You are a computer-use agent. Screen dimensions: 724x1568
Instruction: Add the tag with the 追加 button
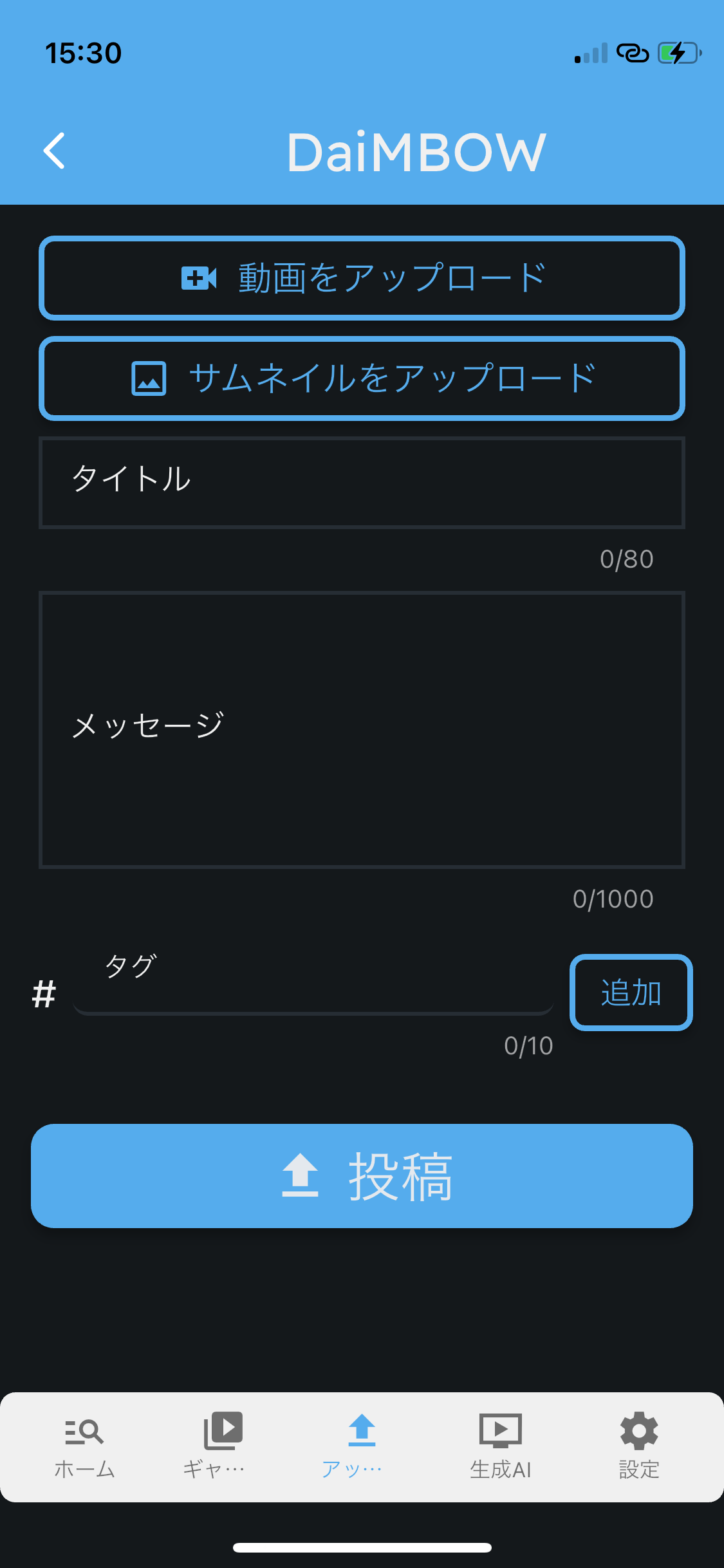(x=631, y=993)
